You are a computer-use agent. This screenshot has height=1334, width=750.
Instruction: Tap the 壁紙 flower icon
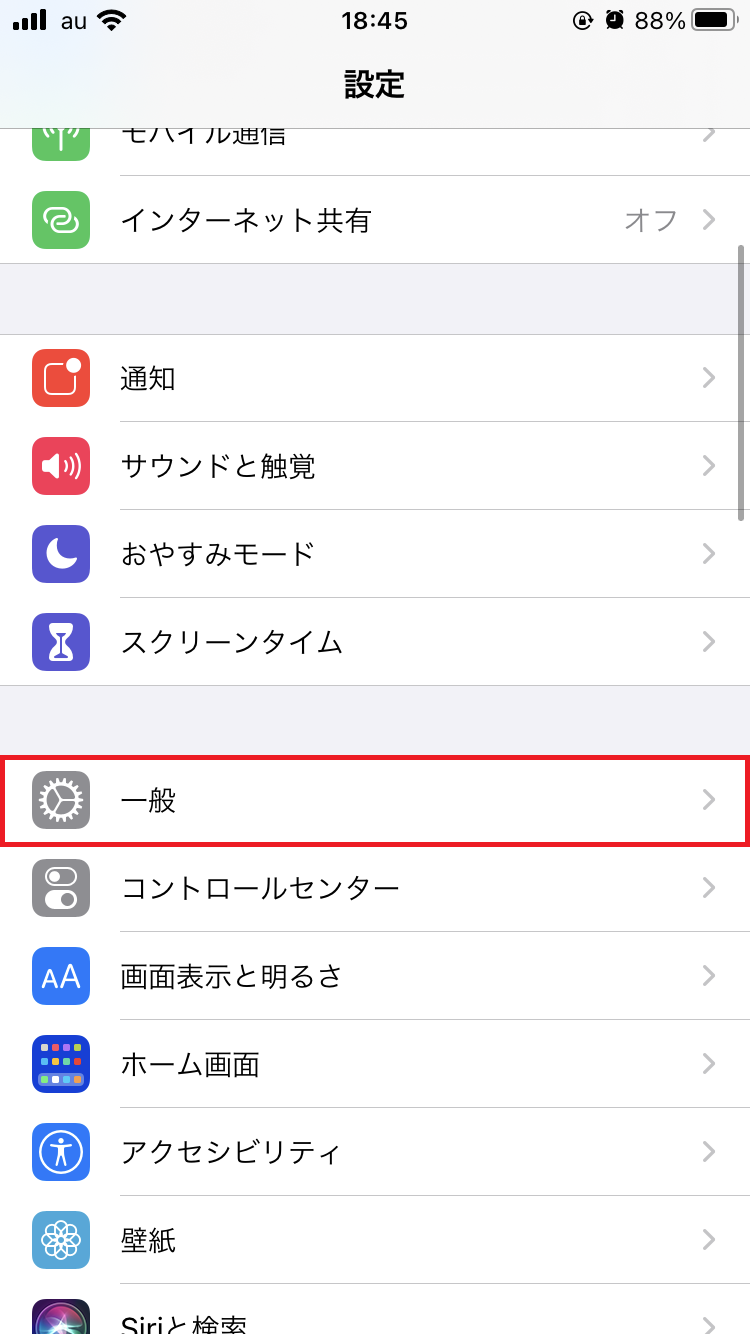(x=60, y=1240)
